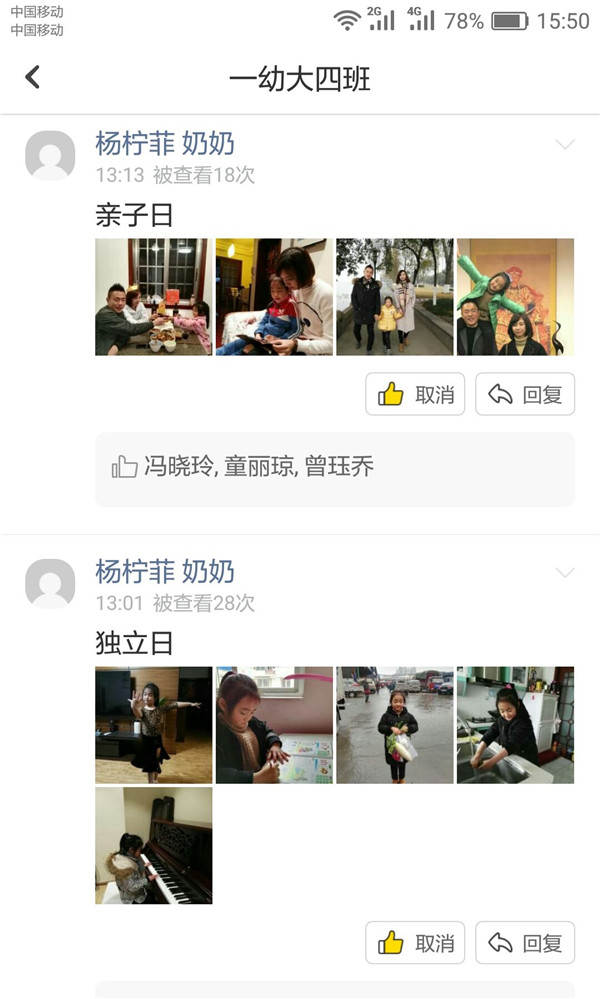Open first photo in 独立日 post

(x=153, y=725)
